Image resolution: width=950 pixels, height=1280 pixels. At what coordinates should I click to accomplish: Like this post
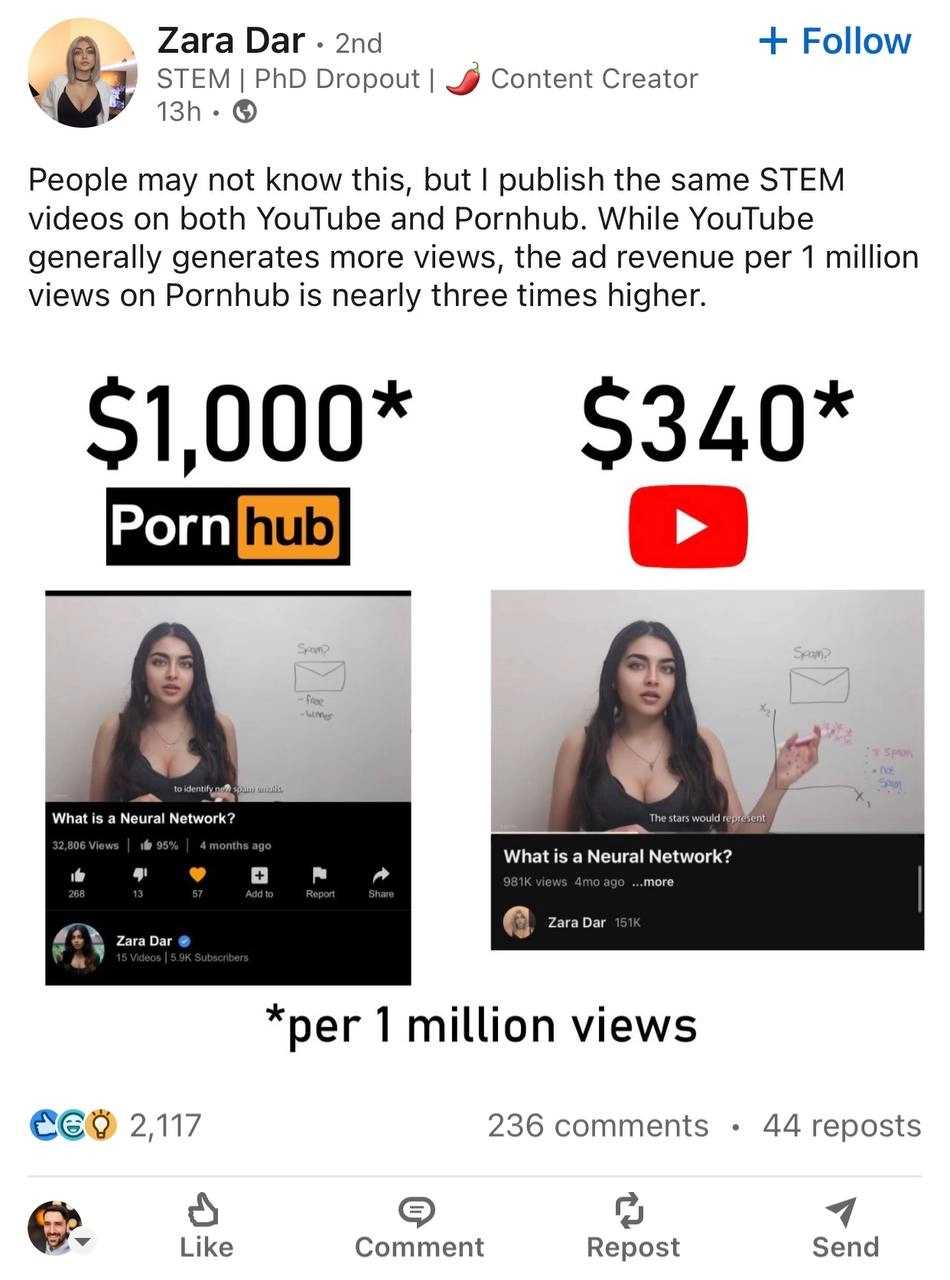tap(206, 1226)
